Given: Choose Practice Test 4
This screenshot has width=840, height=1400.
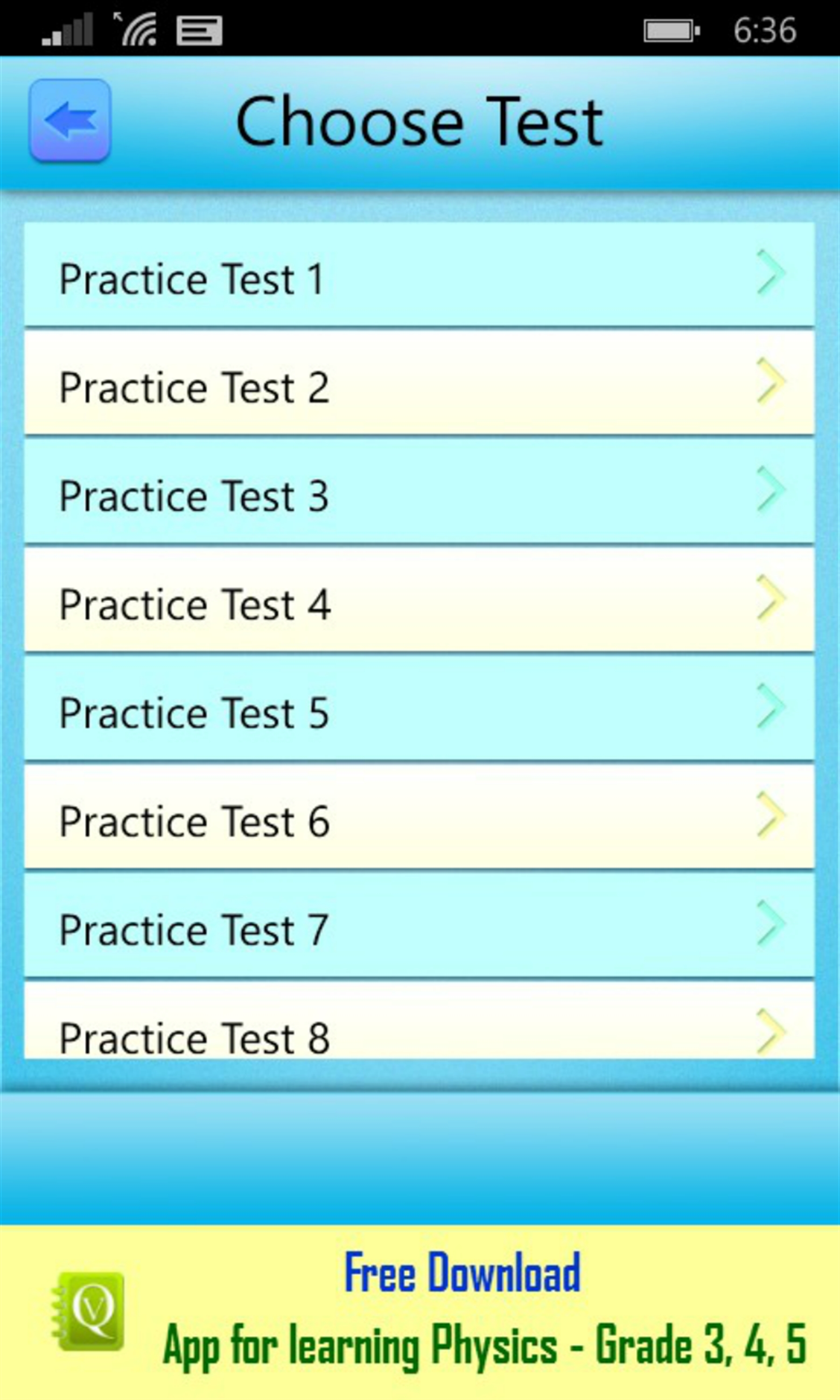Looking at the screenshot, I should (x=419, y=601).
